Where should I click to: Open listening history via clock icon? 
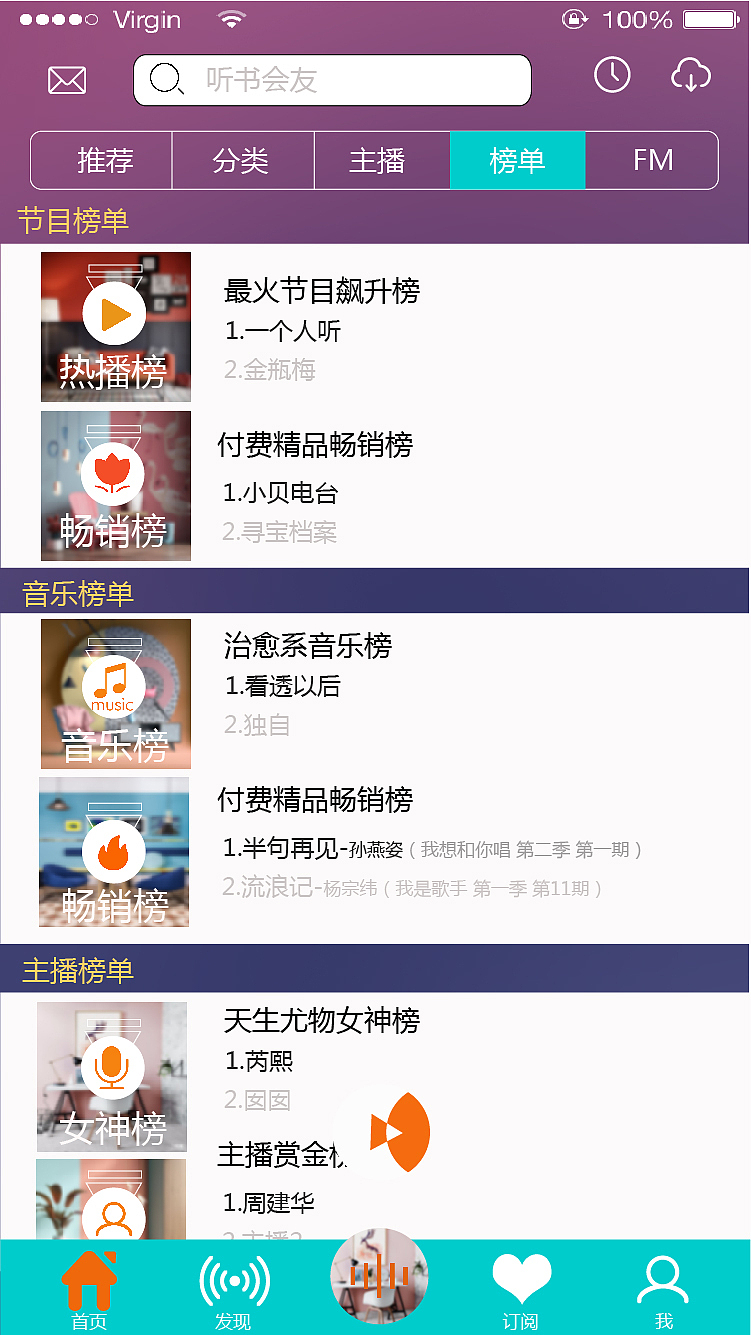click(x=612, y=75)
